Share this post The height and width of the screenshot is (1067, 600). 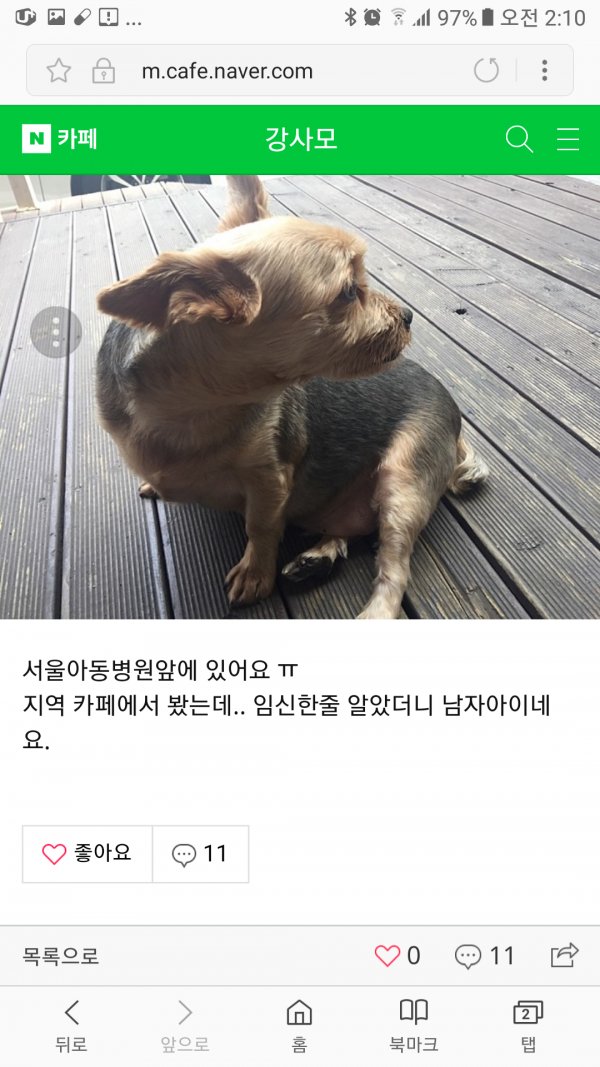point(565,956)
